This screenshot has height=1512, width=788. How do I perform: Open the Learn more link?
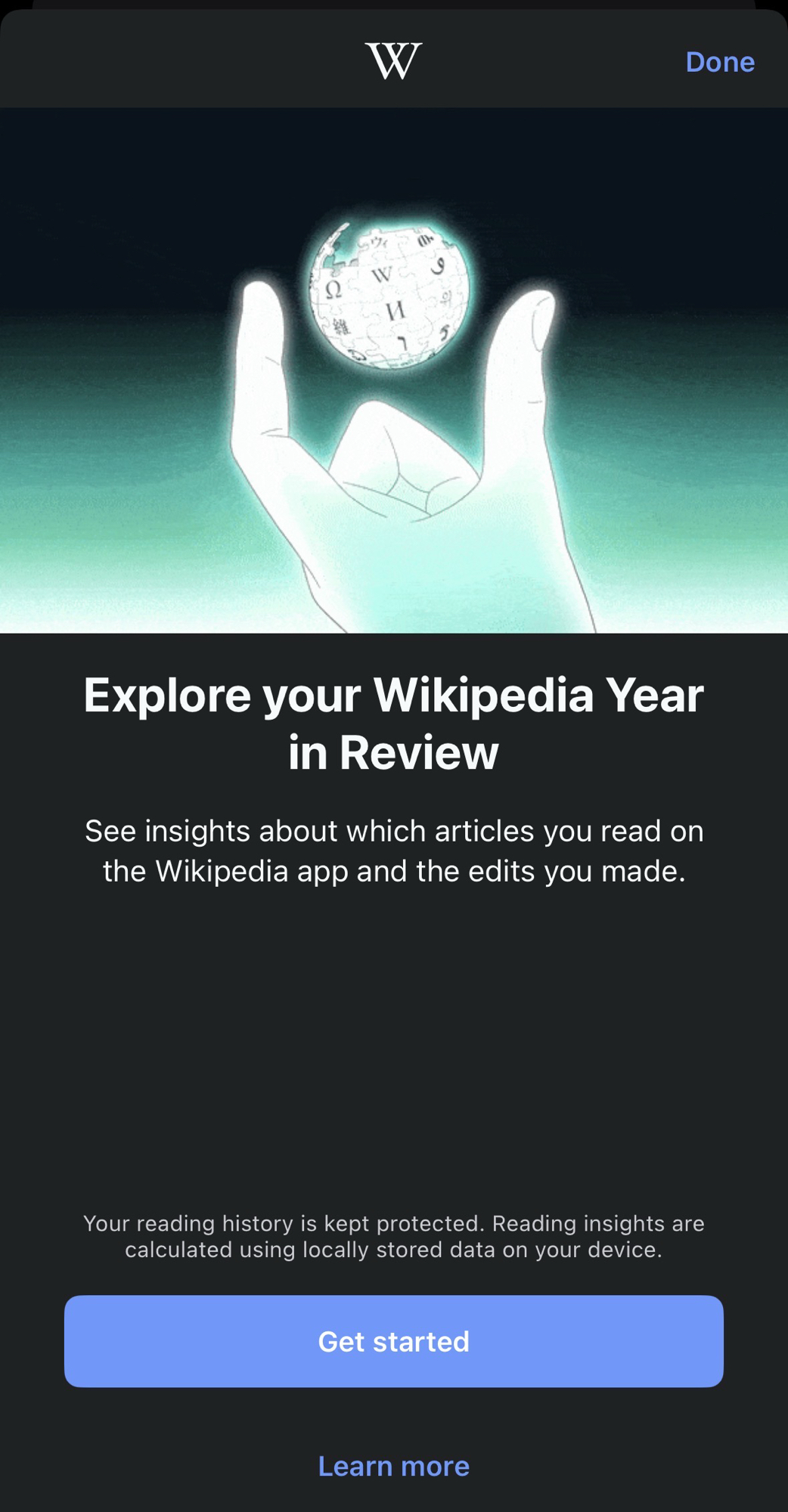(393, 1466)
